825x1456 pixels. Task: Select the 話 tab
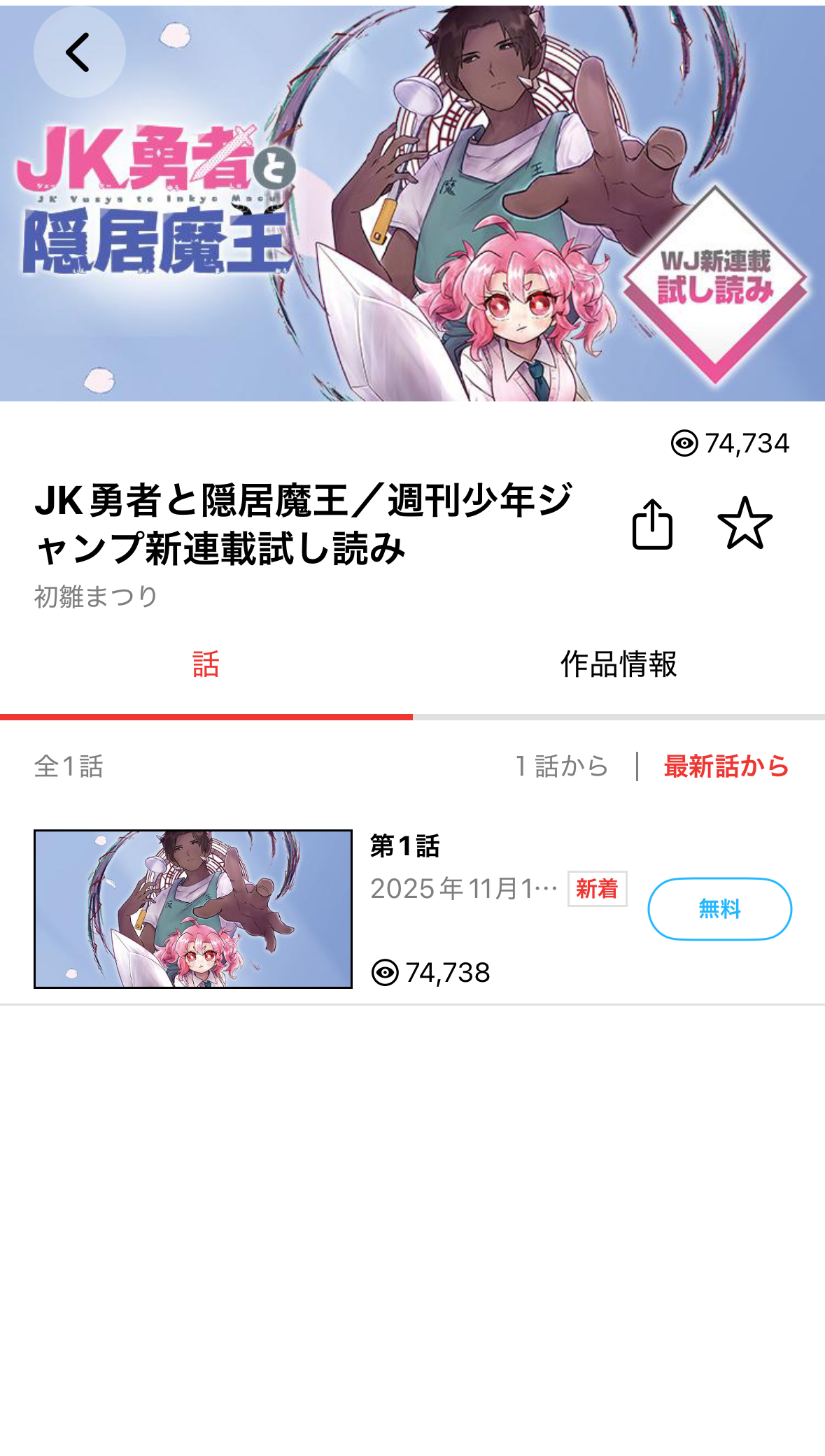click(x=206, y=664)
